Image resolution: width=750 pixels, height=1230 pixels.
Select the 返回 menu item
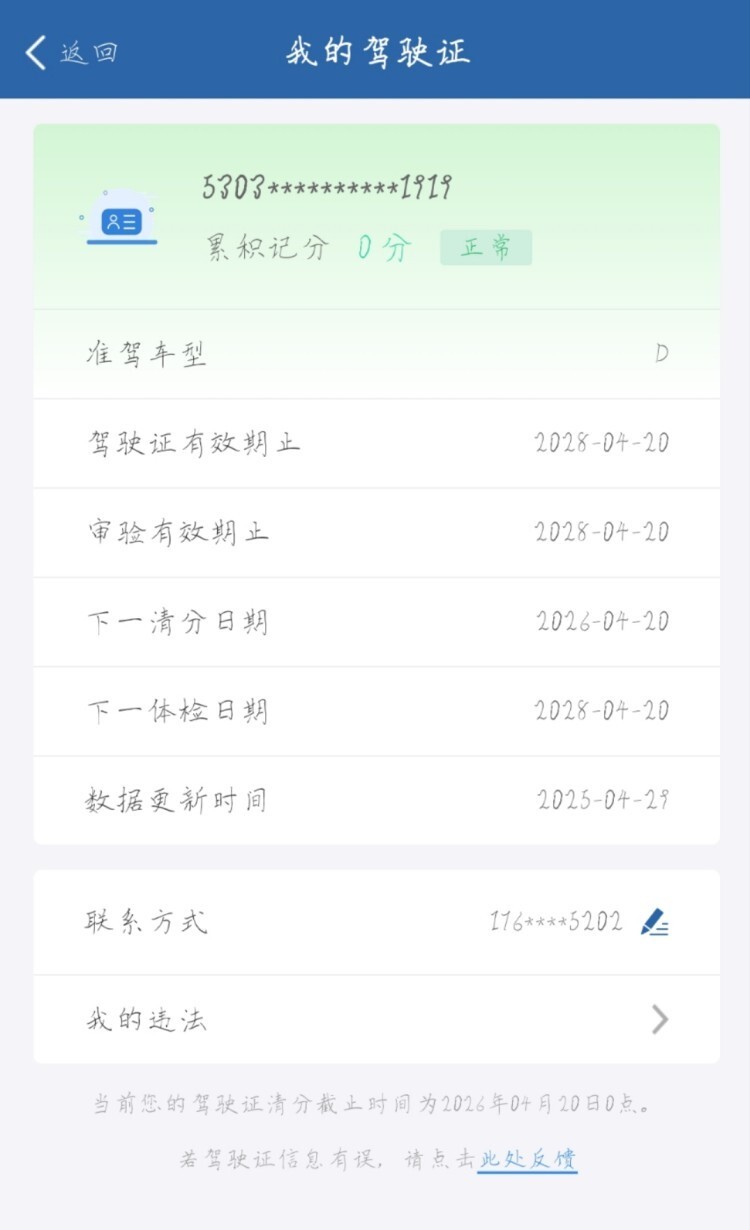tap(90, 50)
